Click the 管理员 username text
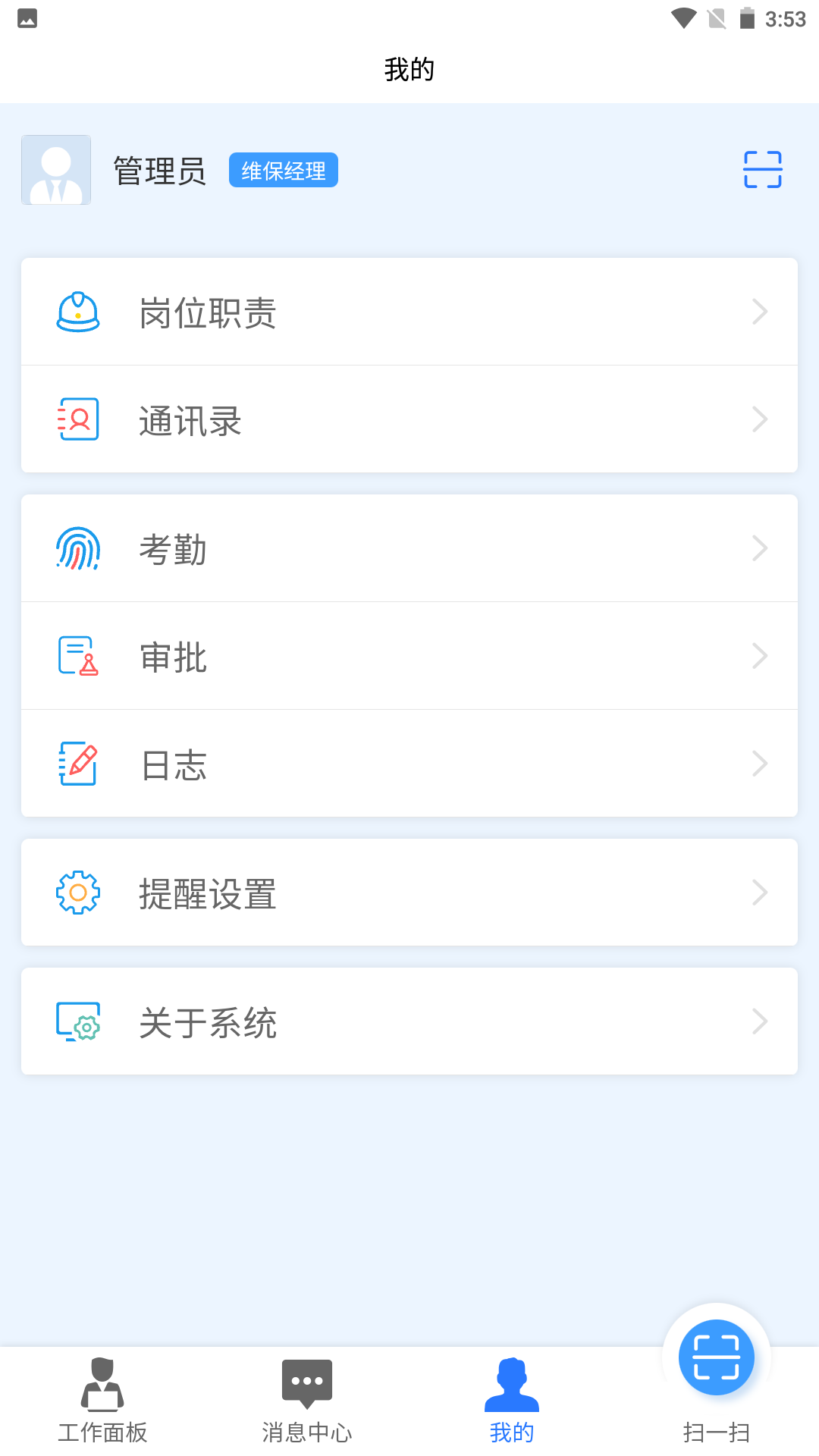 click(x=158, y=170)
